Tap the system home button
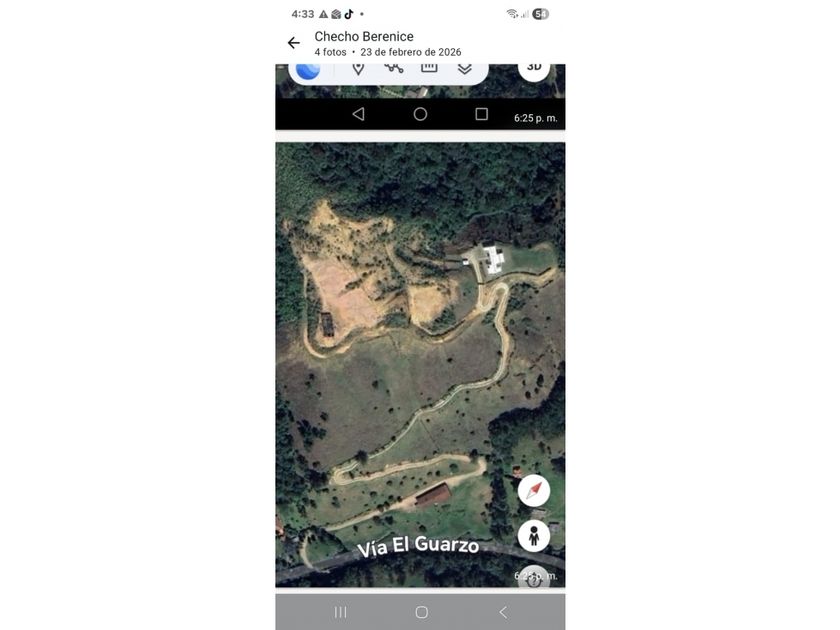The height and width of the screenshot is (630, 840). (421, 612)
